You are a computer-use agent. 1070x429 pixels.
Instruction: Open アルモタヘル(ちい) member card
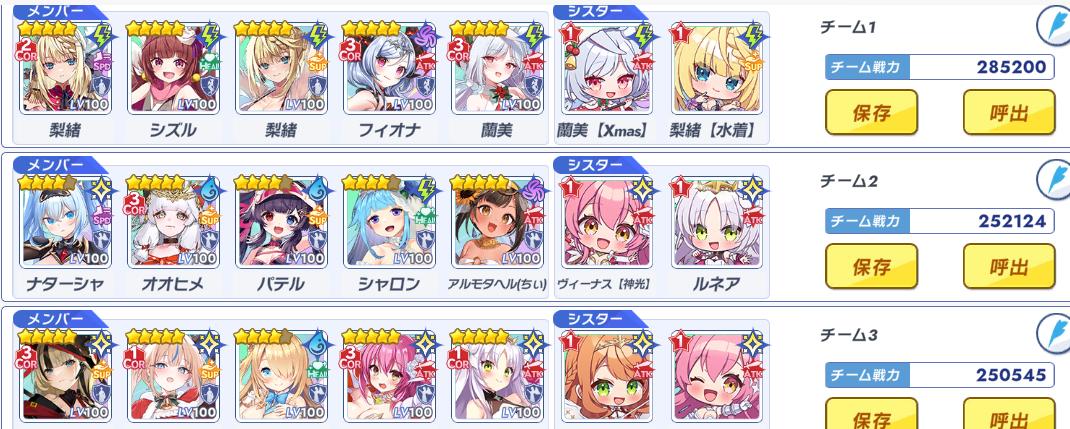[497, 223]
